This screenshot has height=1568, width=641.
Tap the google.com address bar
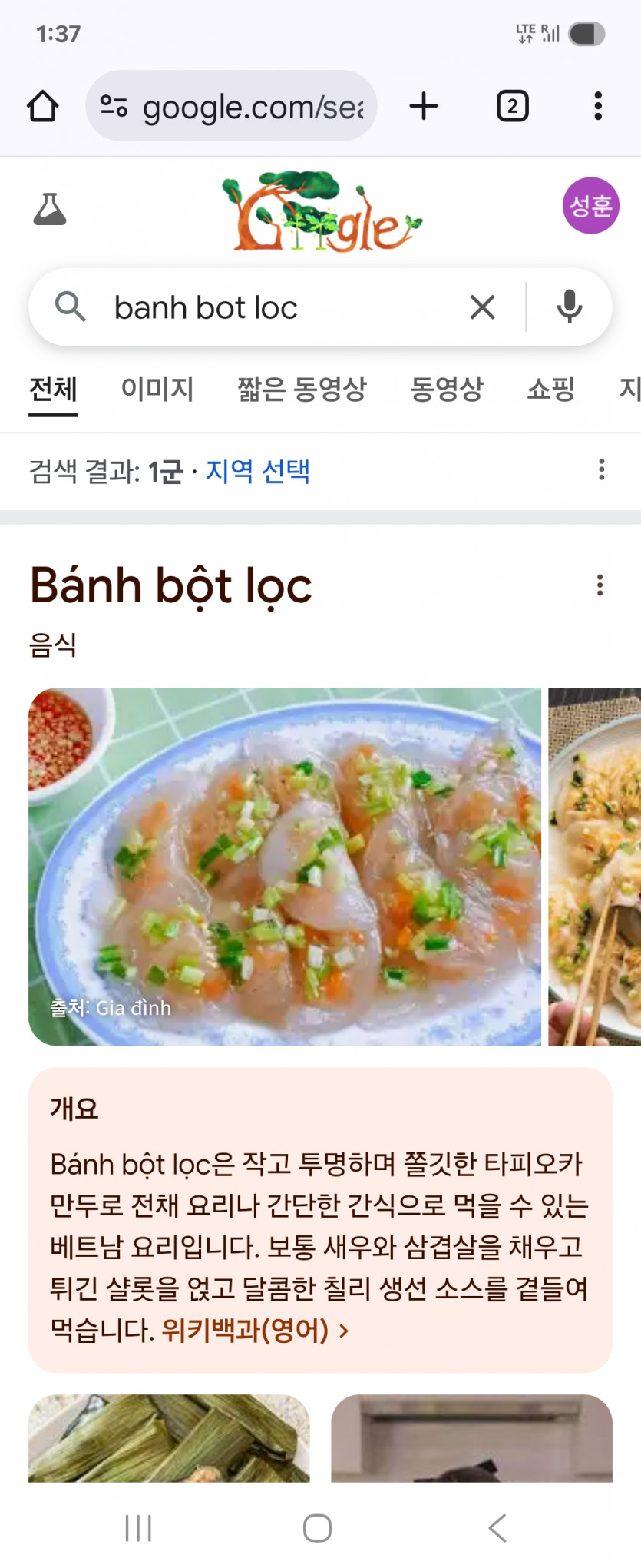[x=232, y=106]
